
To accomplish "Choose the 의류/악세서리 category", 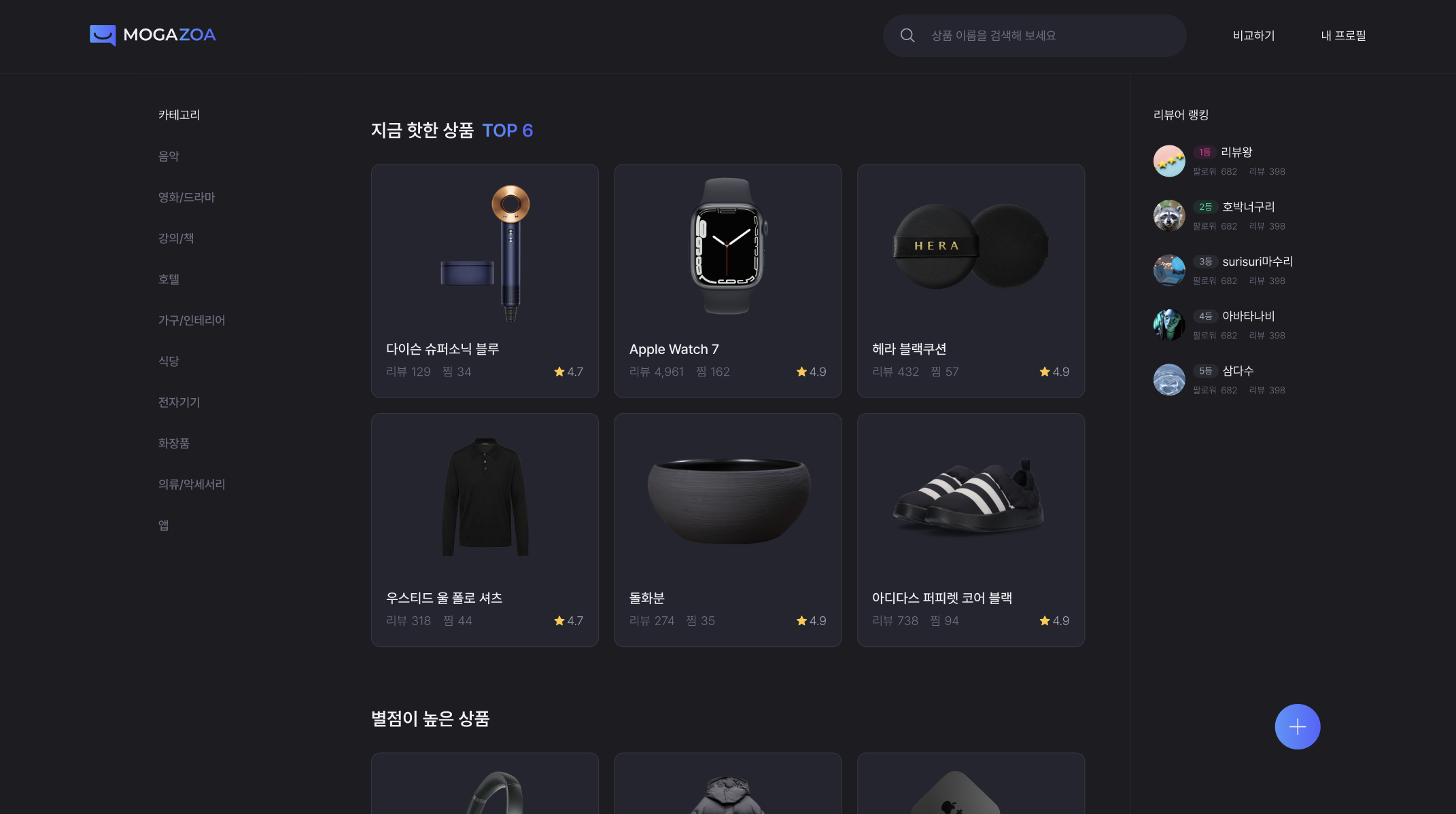I will click(x=192, y=484).
